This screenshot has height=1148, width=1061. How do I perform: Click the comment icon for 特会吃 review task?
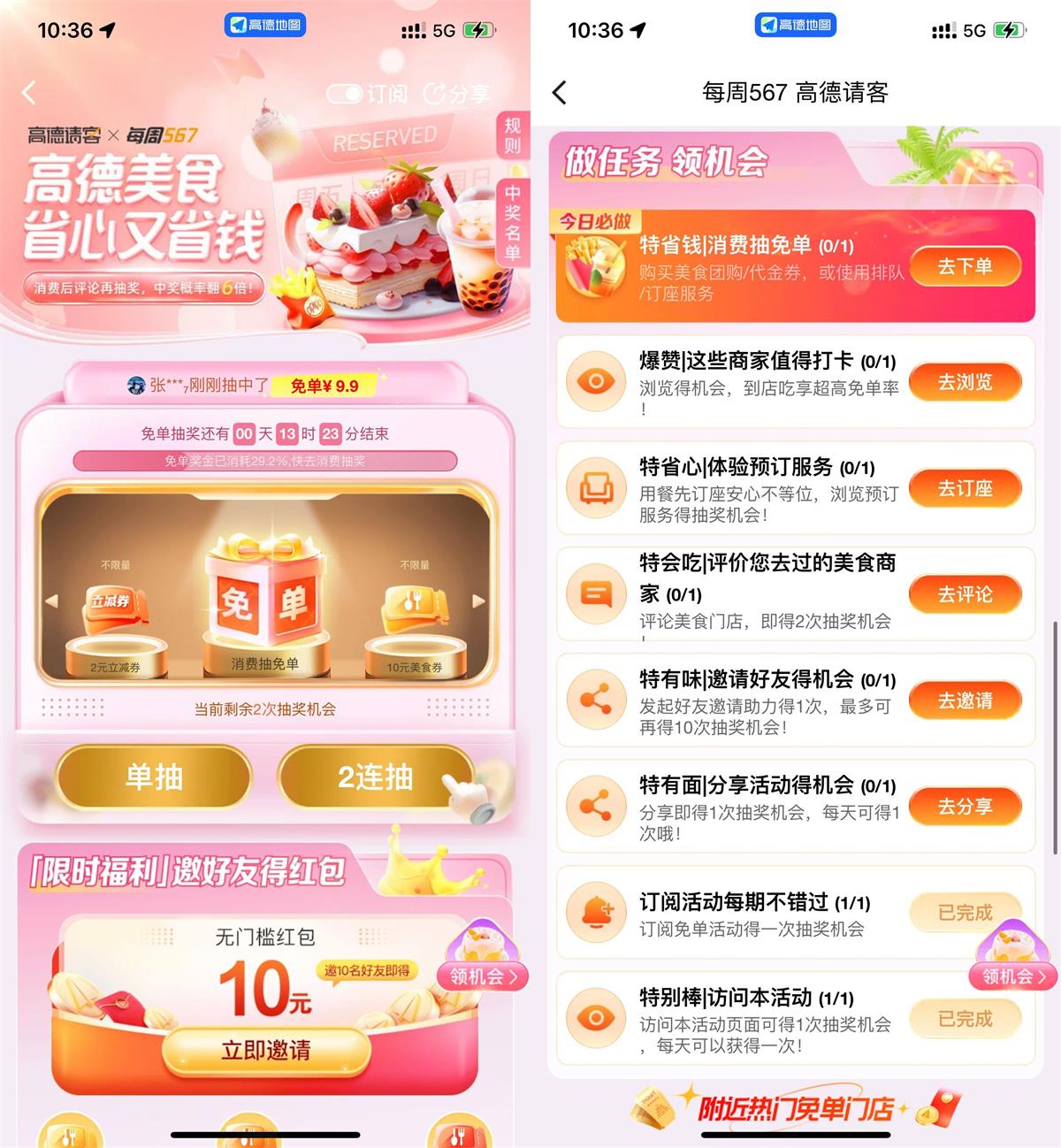(x=597, y=593)
